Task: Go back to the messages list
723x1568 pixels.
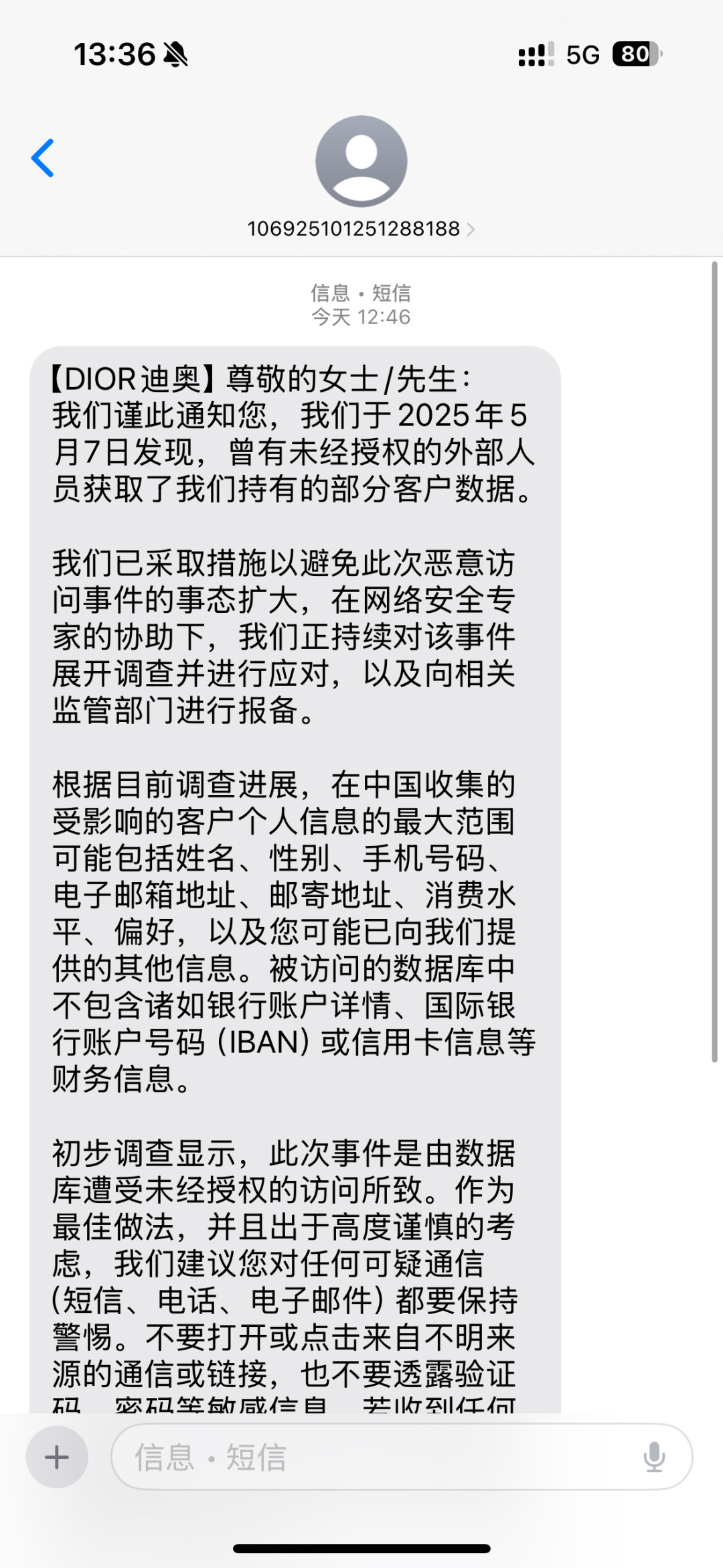Action: [43, 159]
